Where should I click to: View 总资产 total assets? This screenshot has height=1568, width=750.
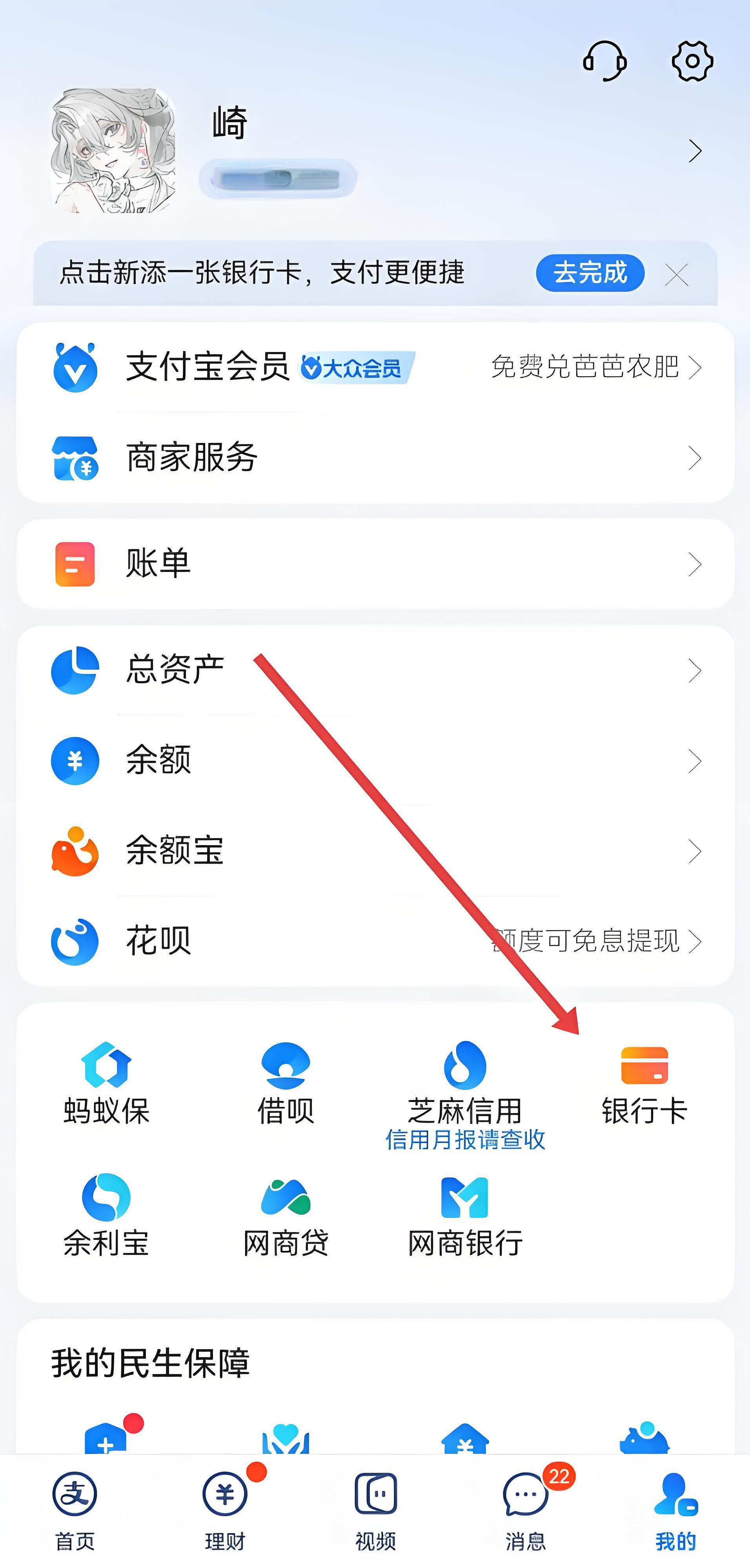[375, 670]
